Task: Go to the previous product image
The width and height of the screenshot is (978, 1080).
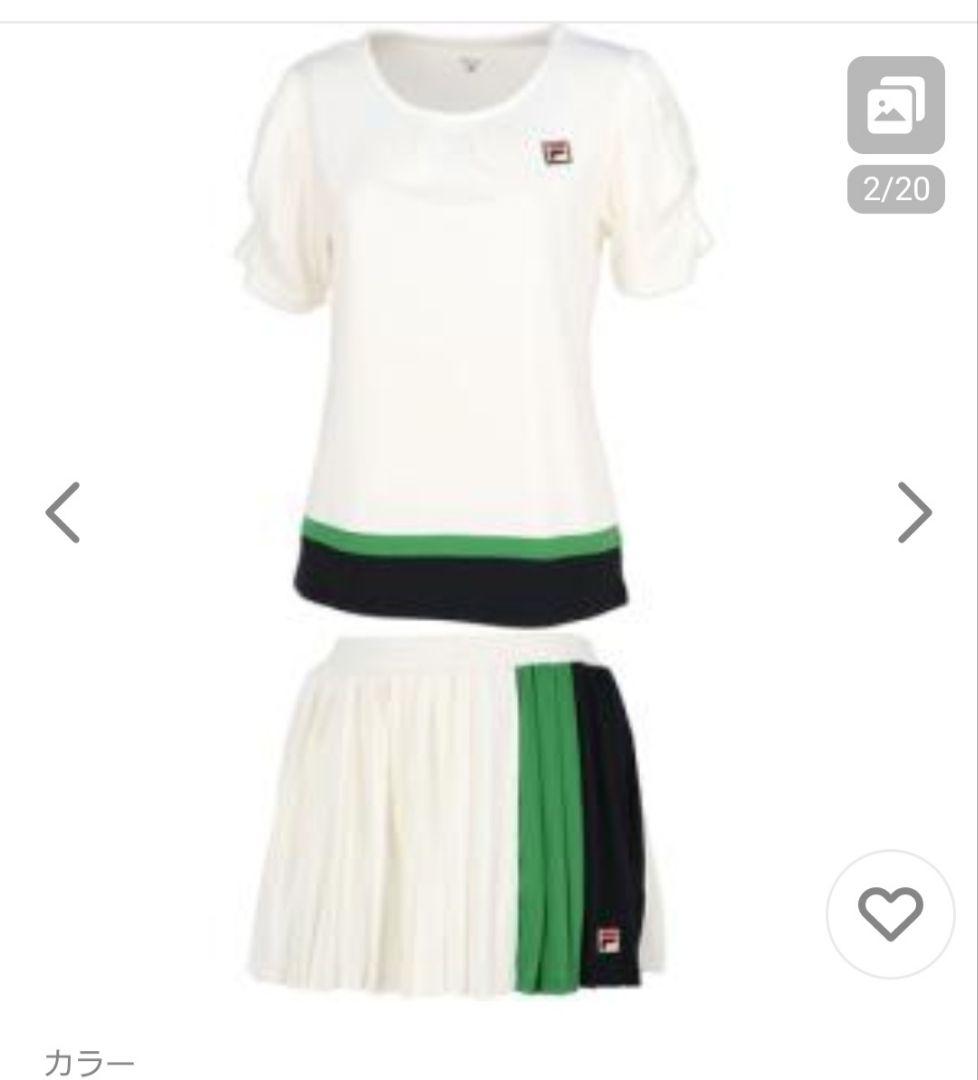Action: (62, 512)
